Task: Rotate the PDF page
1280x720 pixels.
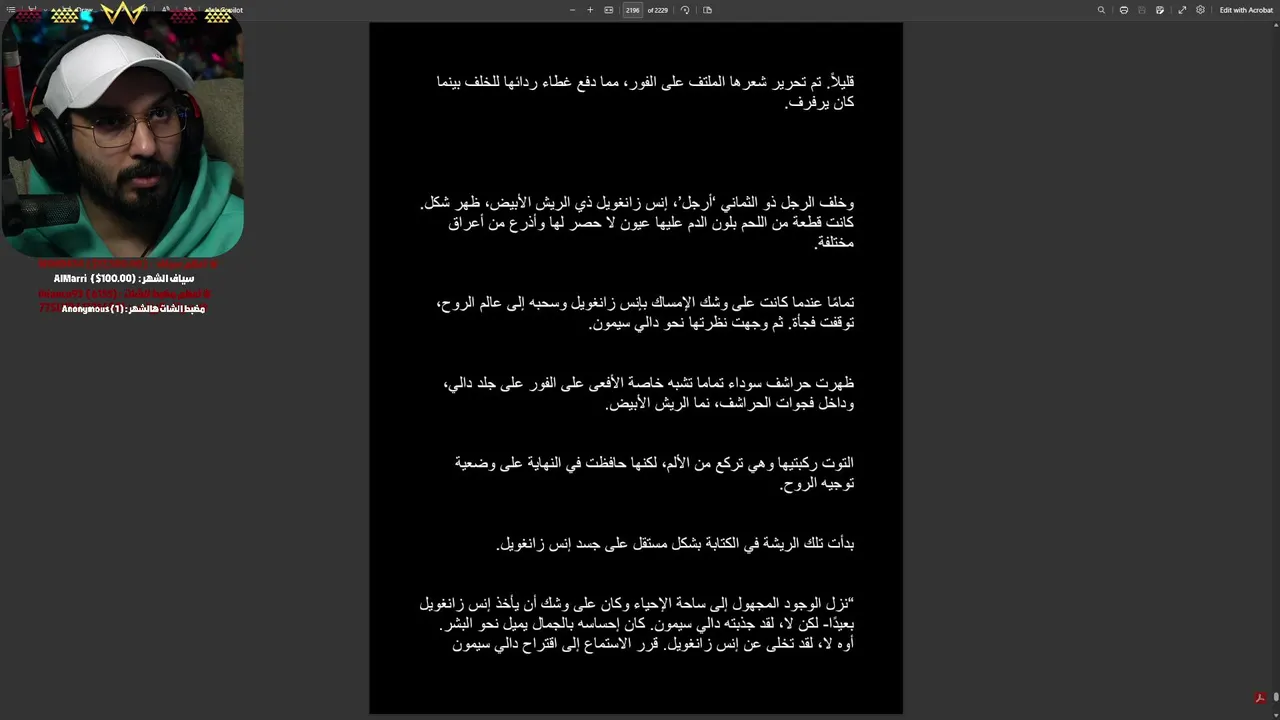Action: click(x=685, y=10)
